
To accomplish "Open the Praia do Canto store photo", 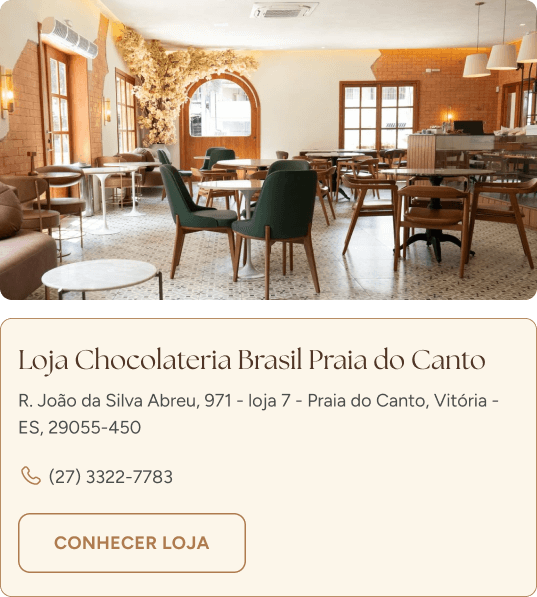I will coord(268,150).
